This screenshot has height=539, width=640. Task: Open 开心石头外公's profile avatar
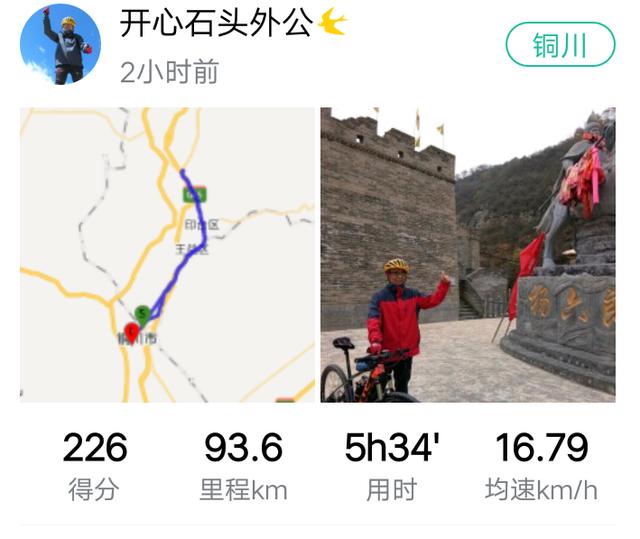click(60, 45)
